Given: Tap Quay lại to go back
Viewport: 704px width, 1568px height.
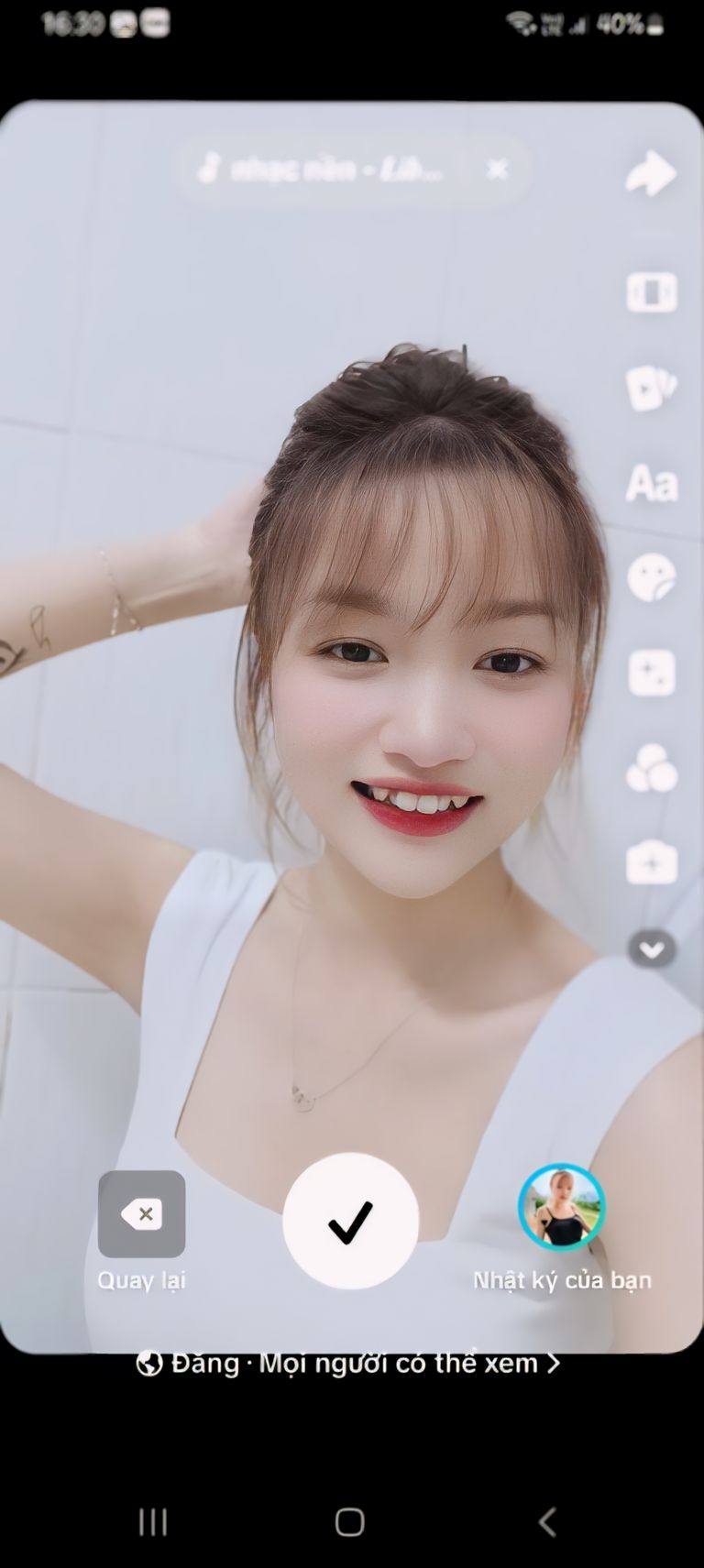Looking at the screenshot, I should click(x=142, y=1215).
